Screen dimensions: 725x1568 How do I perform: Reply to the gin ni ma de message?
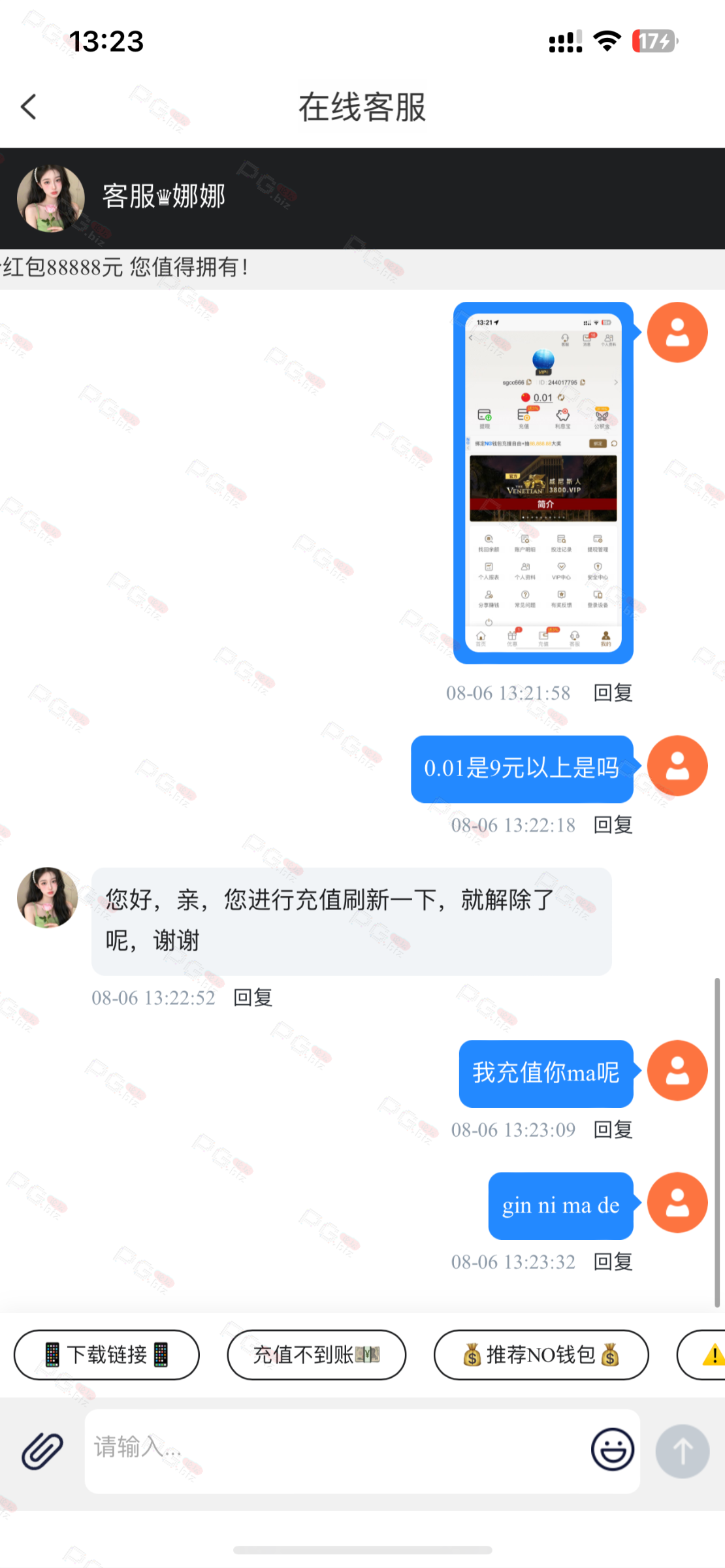point(613,1262)
